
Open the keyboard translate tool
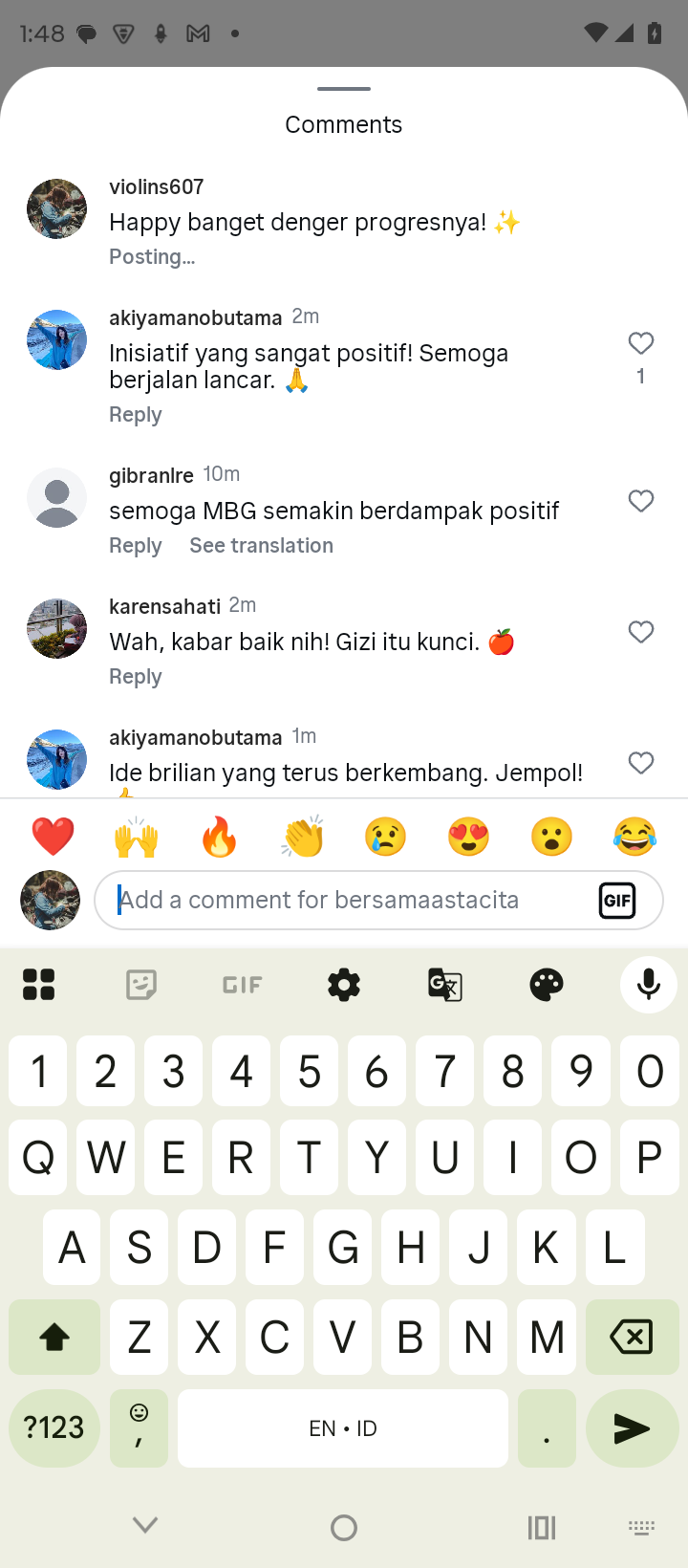445,984
